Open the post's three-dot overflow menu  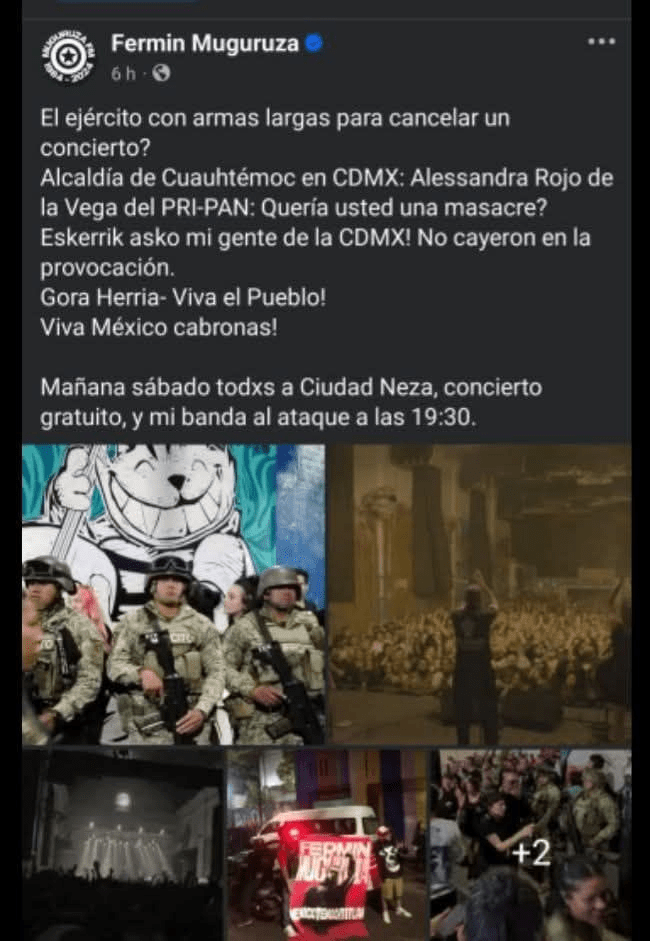coord(601,42)
